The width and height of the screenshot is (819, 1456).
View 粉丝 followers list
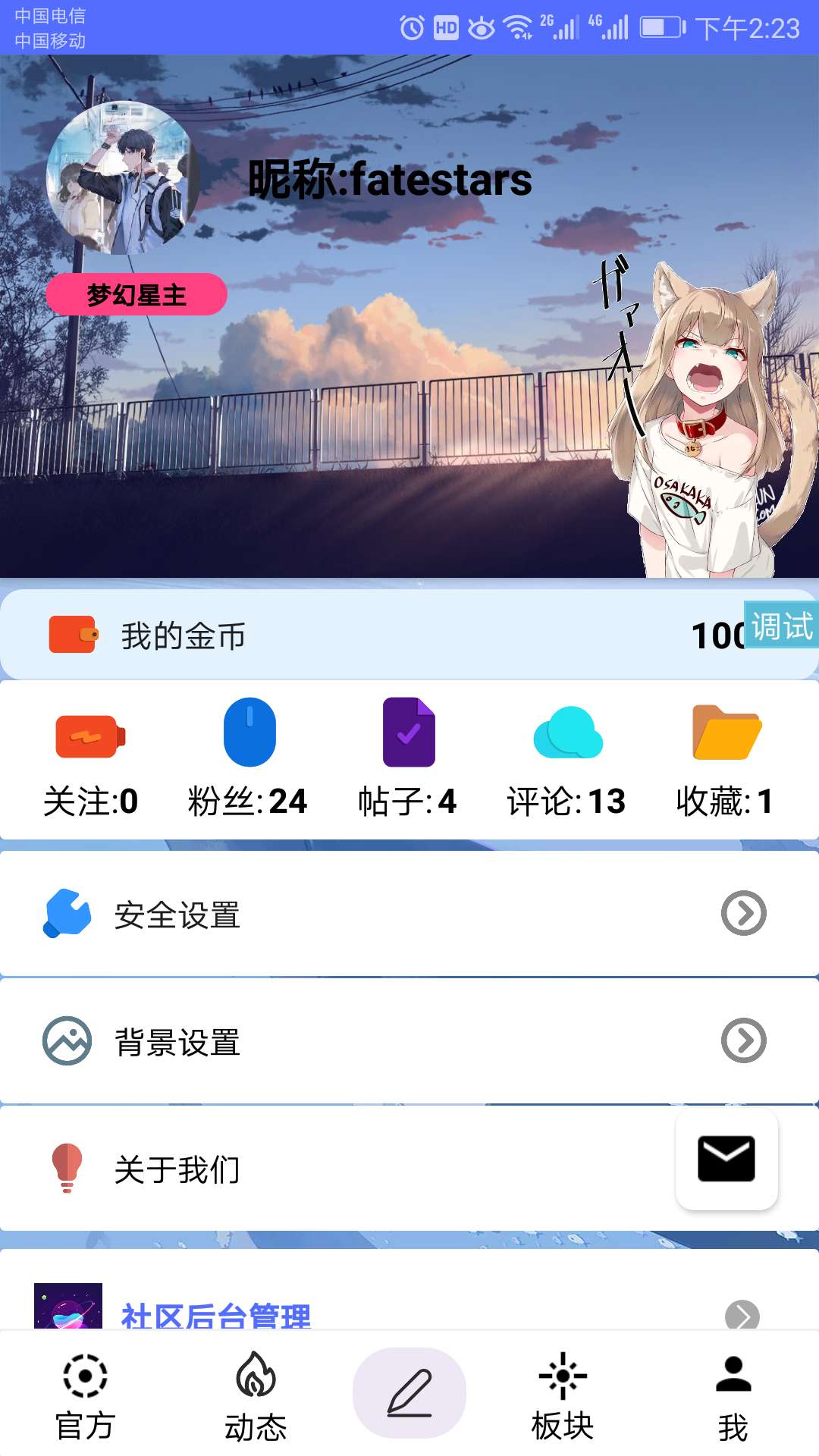tap(248, 760)
